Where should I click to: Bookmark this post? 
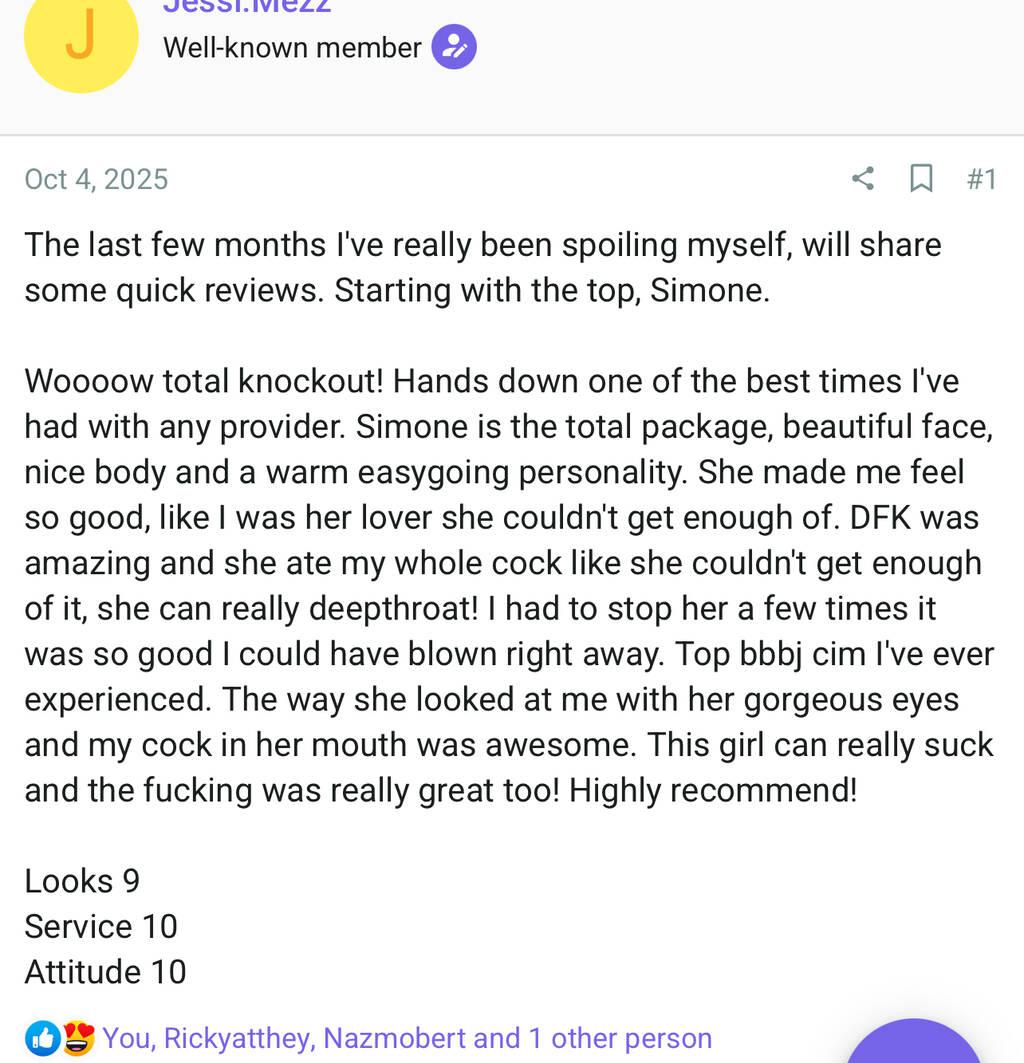point(921,179)
